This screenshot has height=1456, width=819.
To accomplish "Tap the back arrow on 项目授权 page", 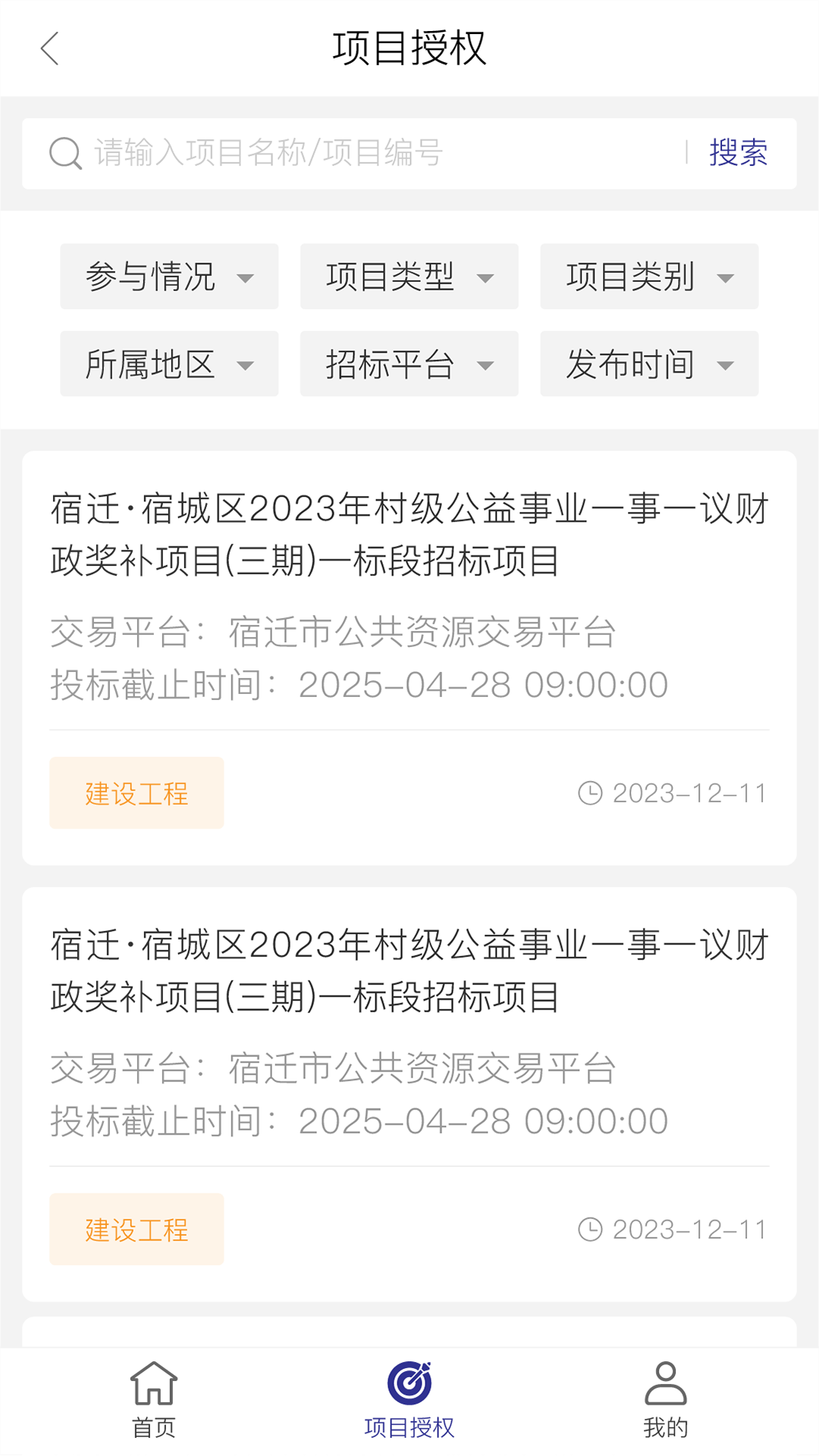I will [50, 48].
